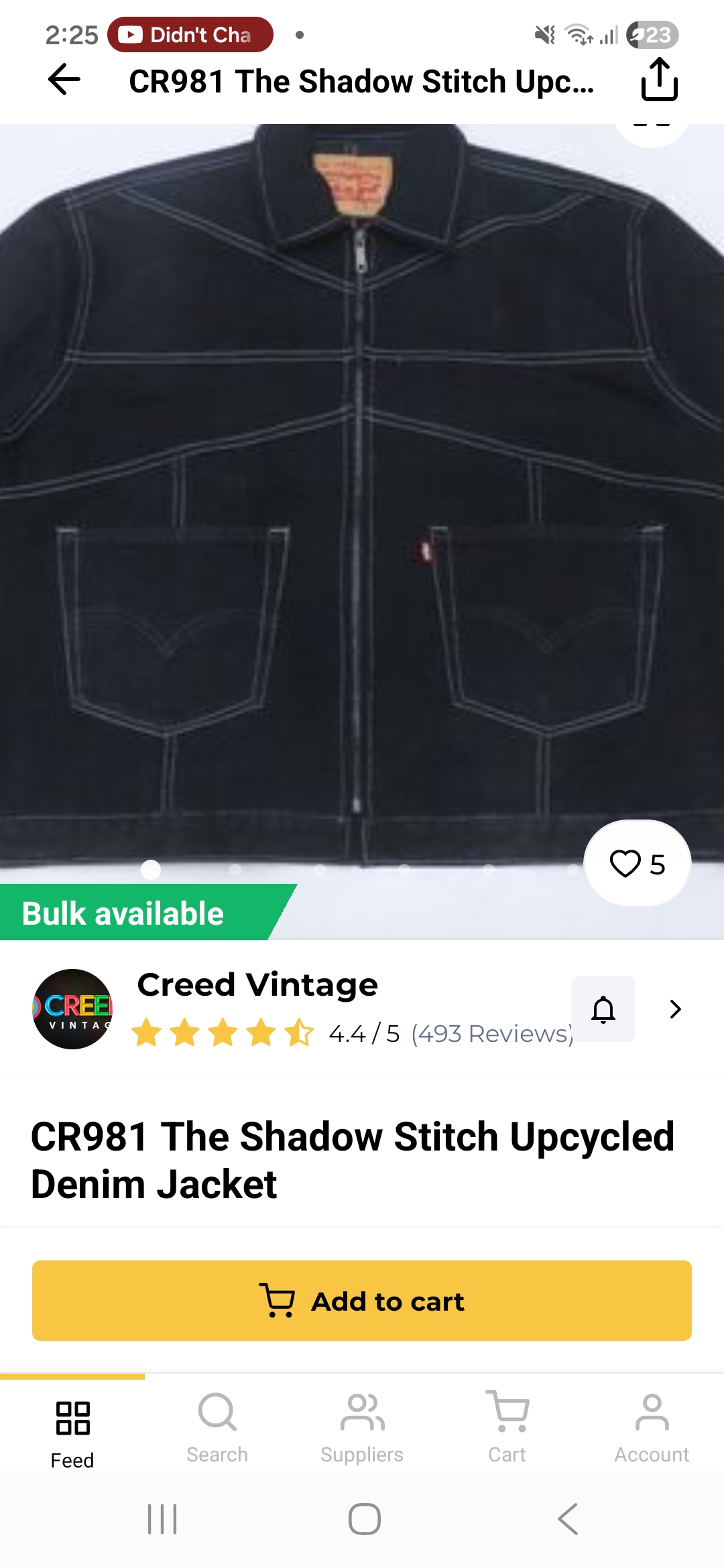Like the jacket with the heart button
This screenshot has width=724, height=1568.
[x=637, y=863]
